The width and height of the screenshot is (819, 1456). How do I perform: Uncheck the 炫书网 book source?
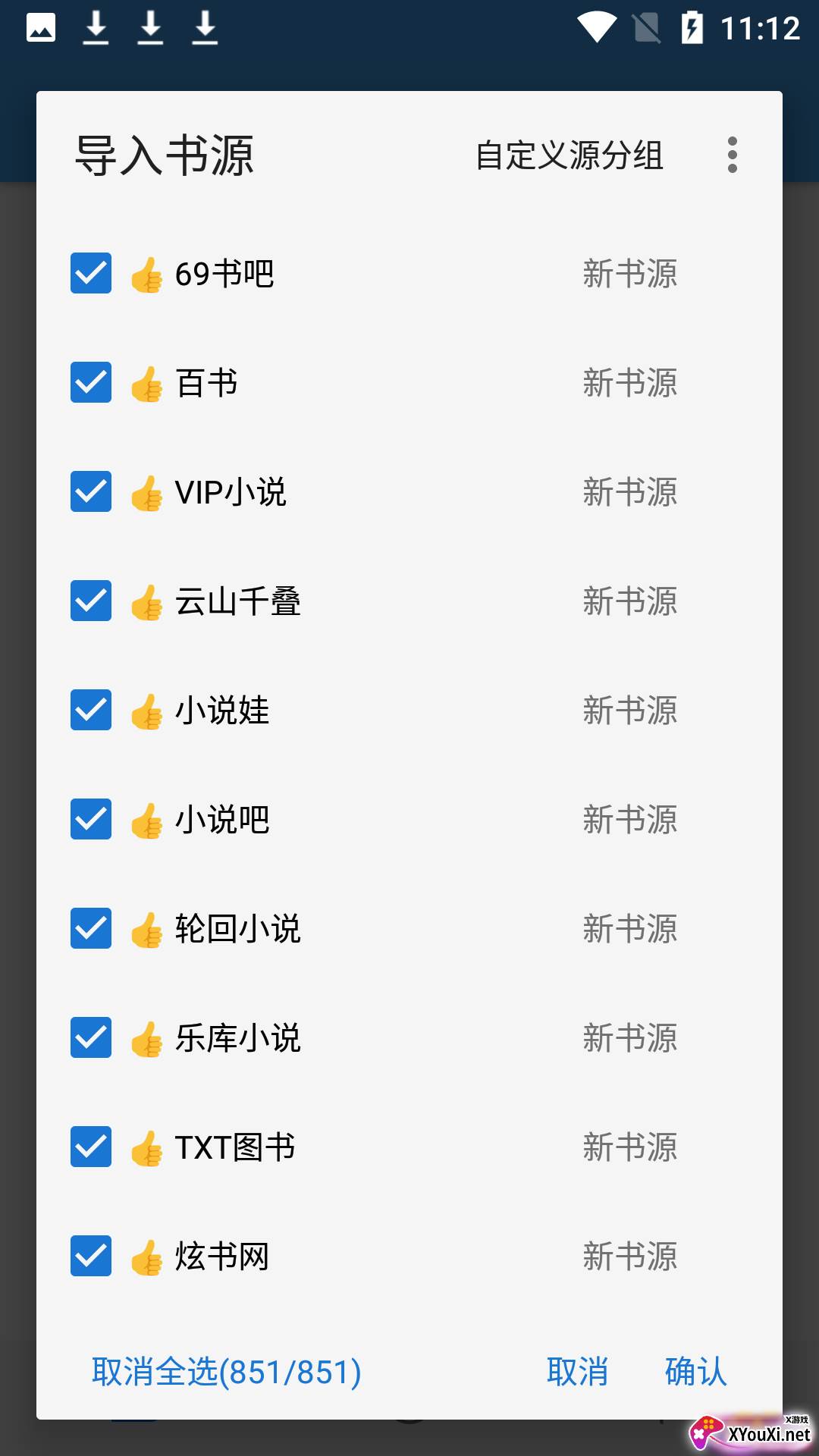click(90, 1256)
